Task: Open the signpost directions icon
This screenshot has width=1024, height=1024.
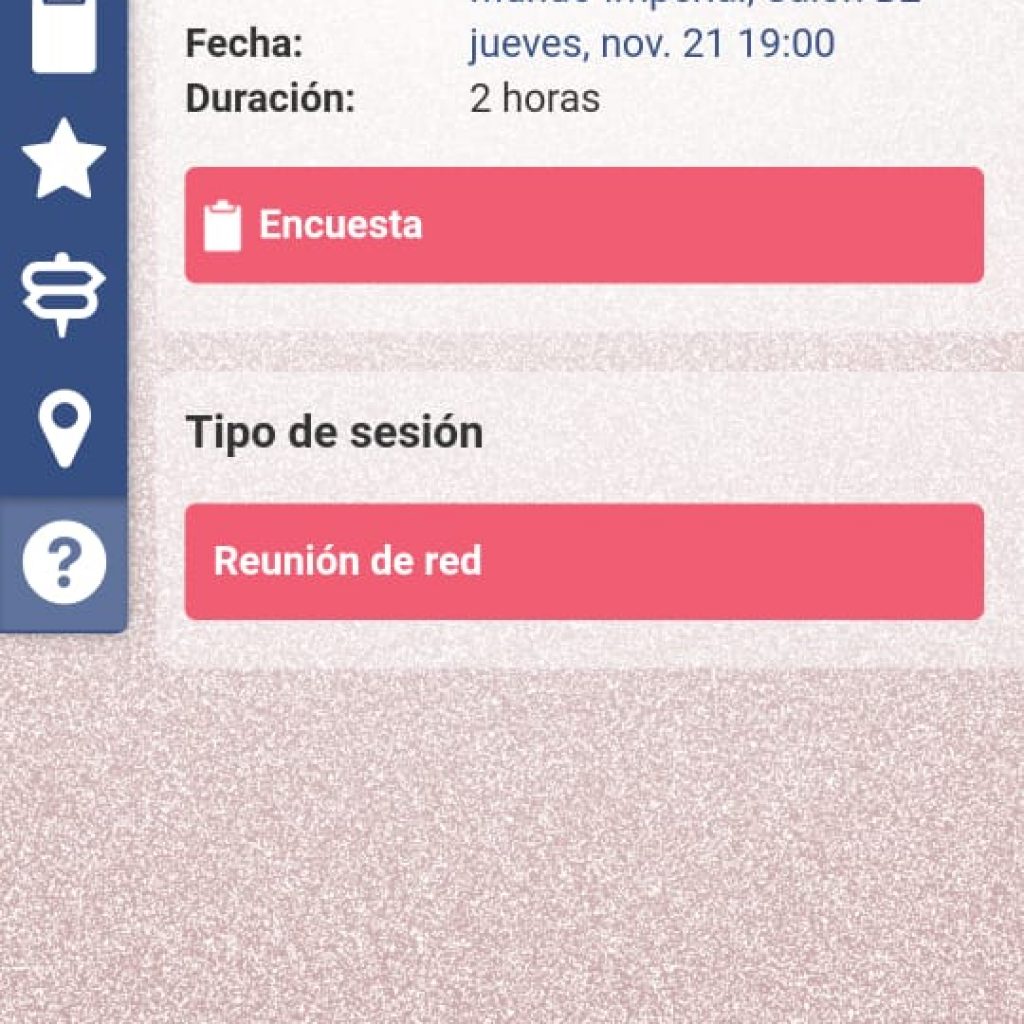Action: (64, 294)
